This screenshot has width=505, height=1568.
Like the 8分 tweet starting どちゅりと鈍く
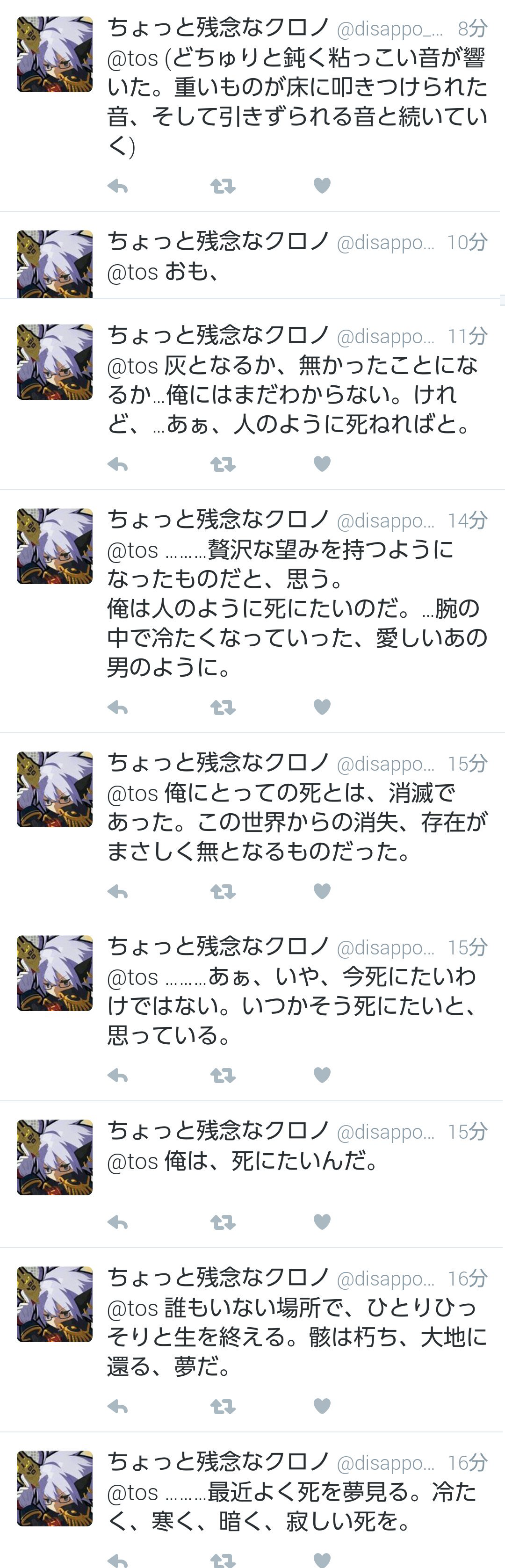(x=322, y=186)
